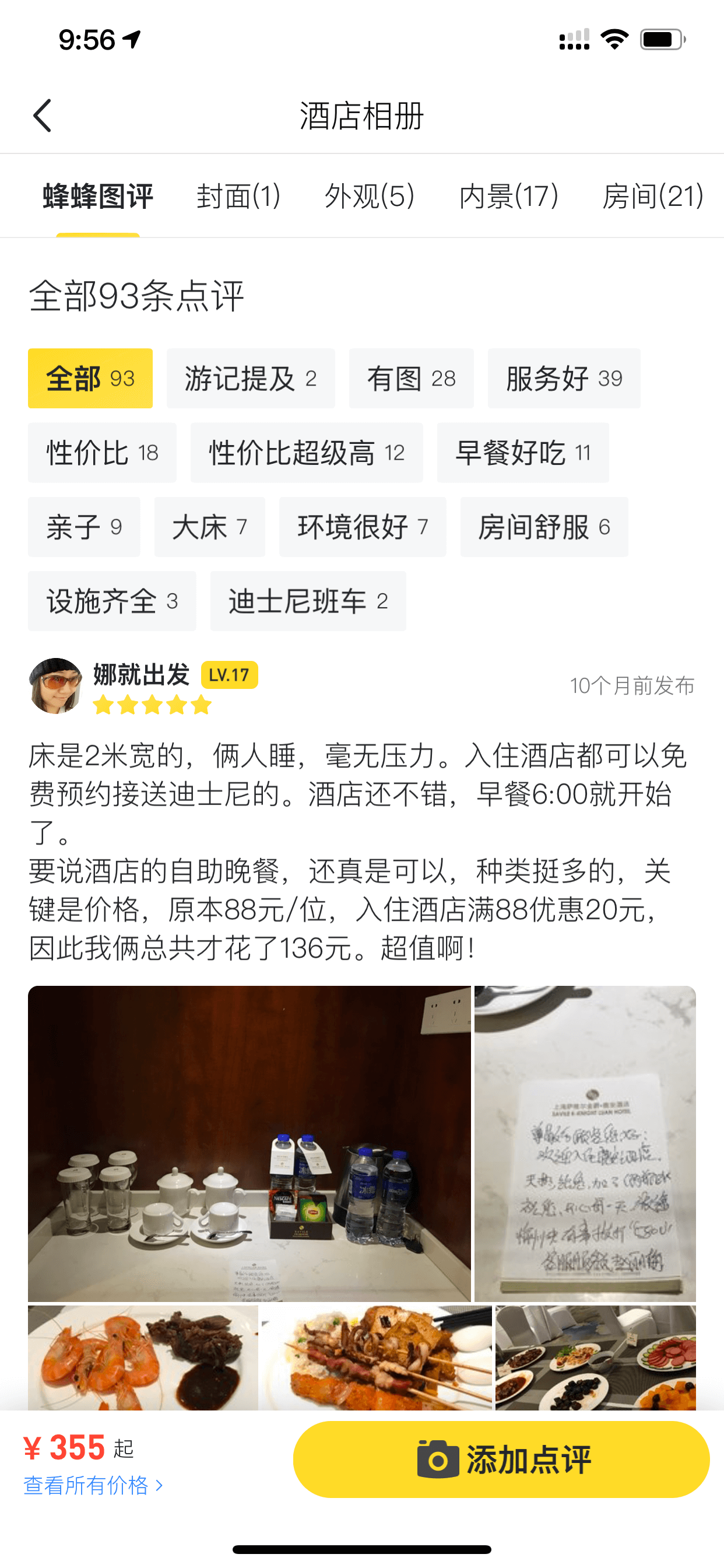Filter reviews by 早餐好吃 11
The height and width of the screenshot is (1568, 724).
[523, 453]
